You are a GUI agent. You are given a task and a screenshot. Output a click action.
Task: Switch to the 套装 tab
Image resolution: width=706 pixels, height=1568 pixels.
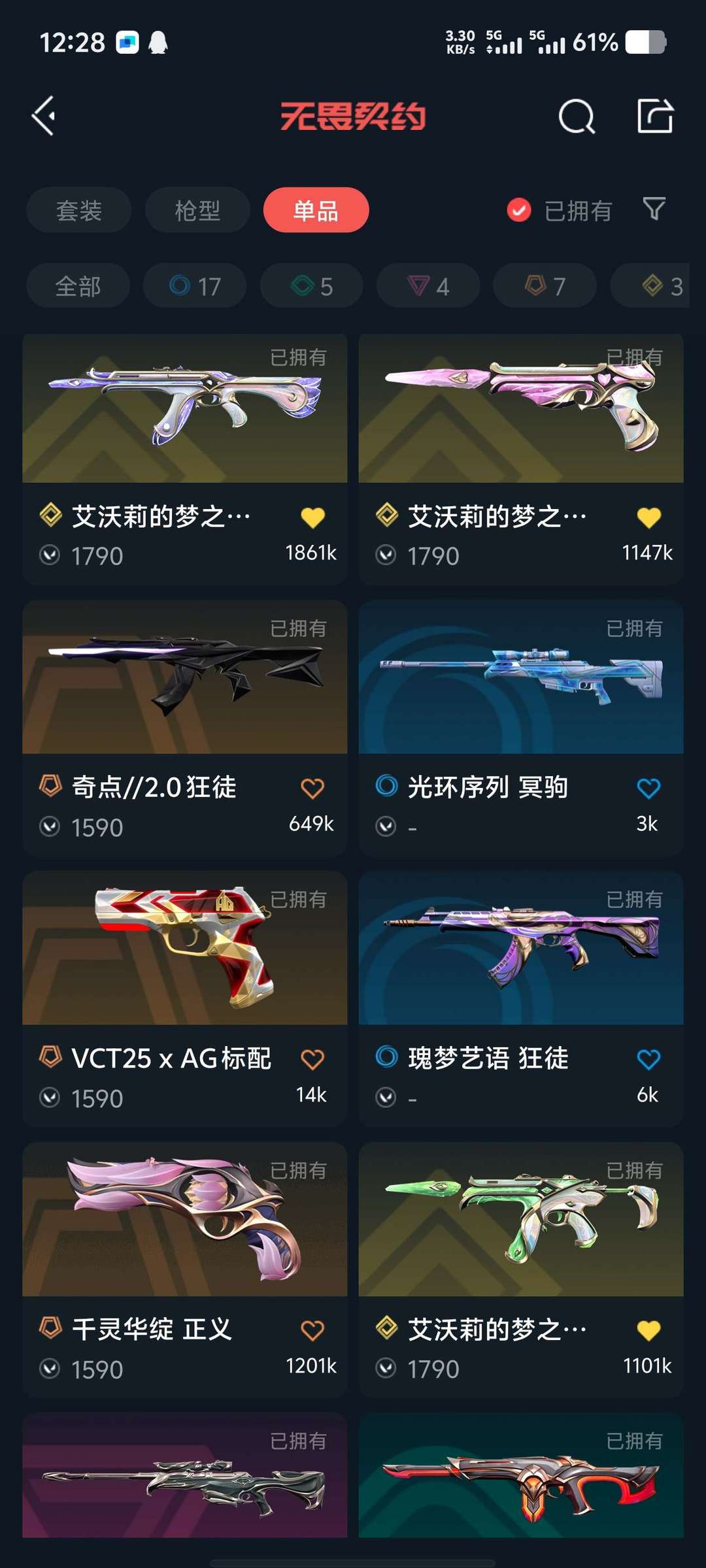(79, 210)
